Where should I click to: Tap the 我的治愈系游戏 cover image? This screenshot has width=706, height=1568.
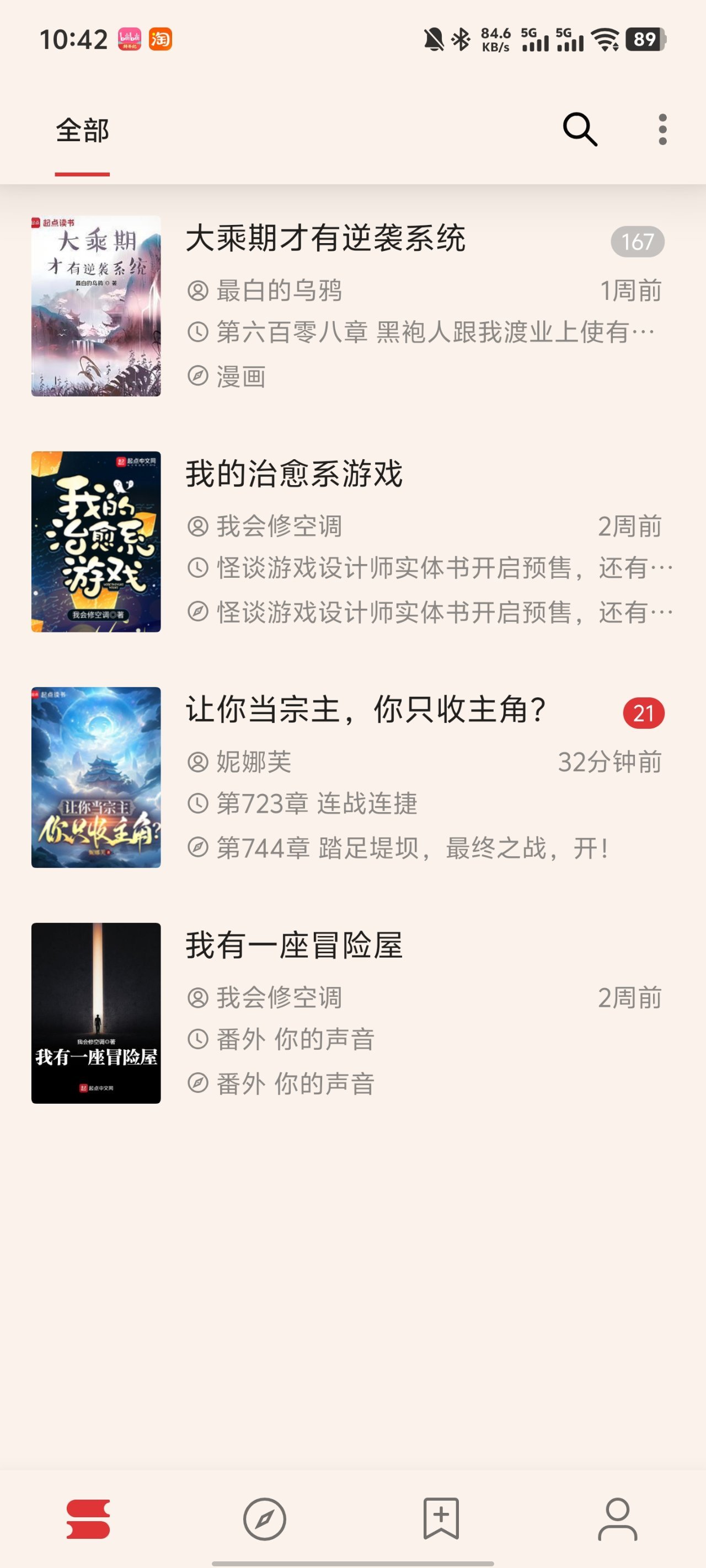(96, 542)
